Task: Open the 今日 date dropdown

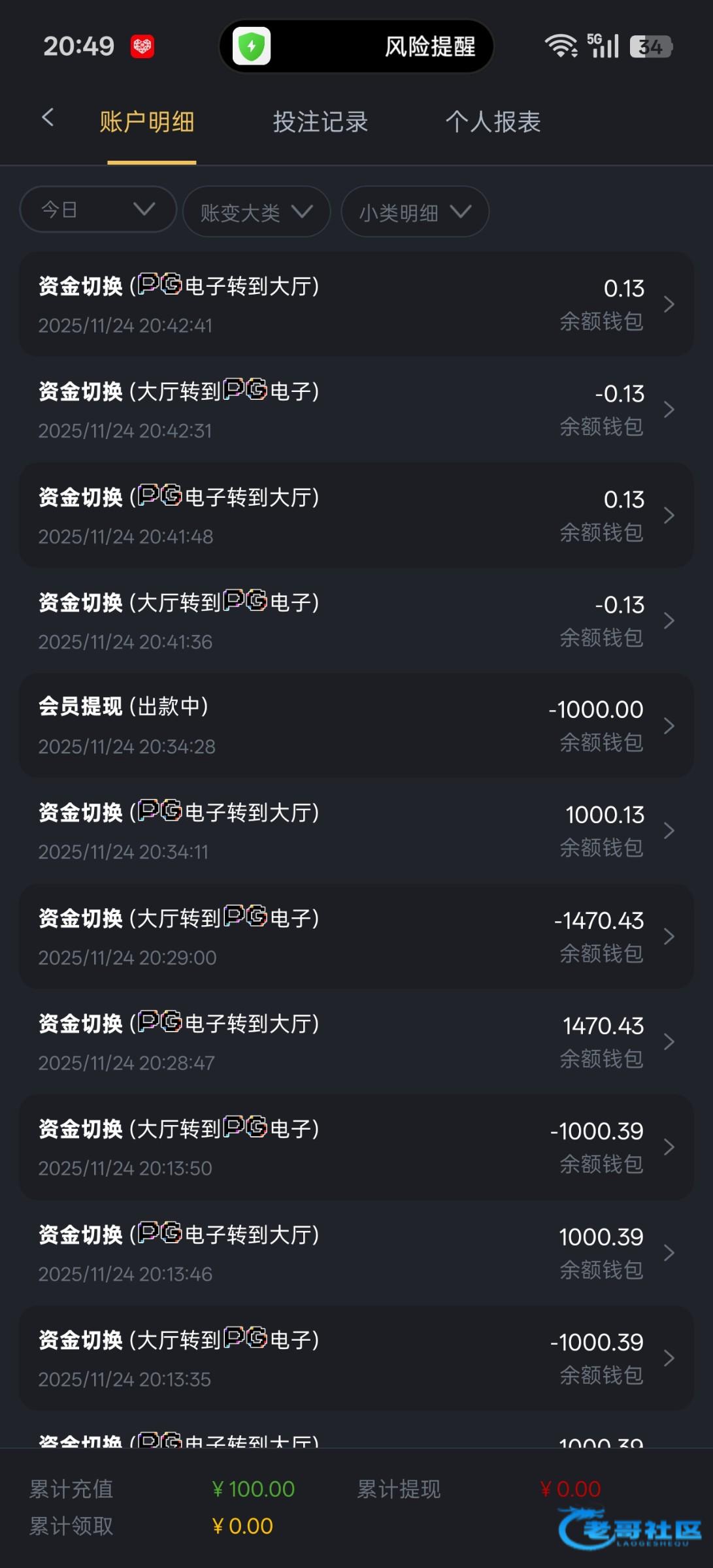Action: 98,210
